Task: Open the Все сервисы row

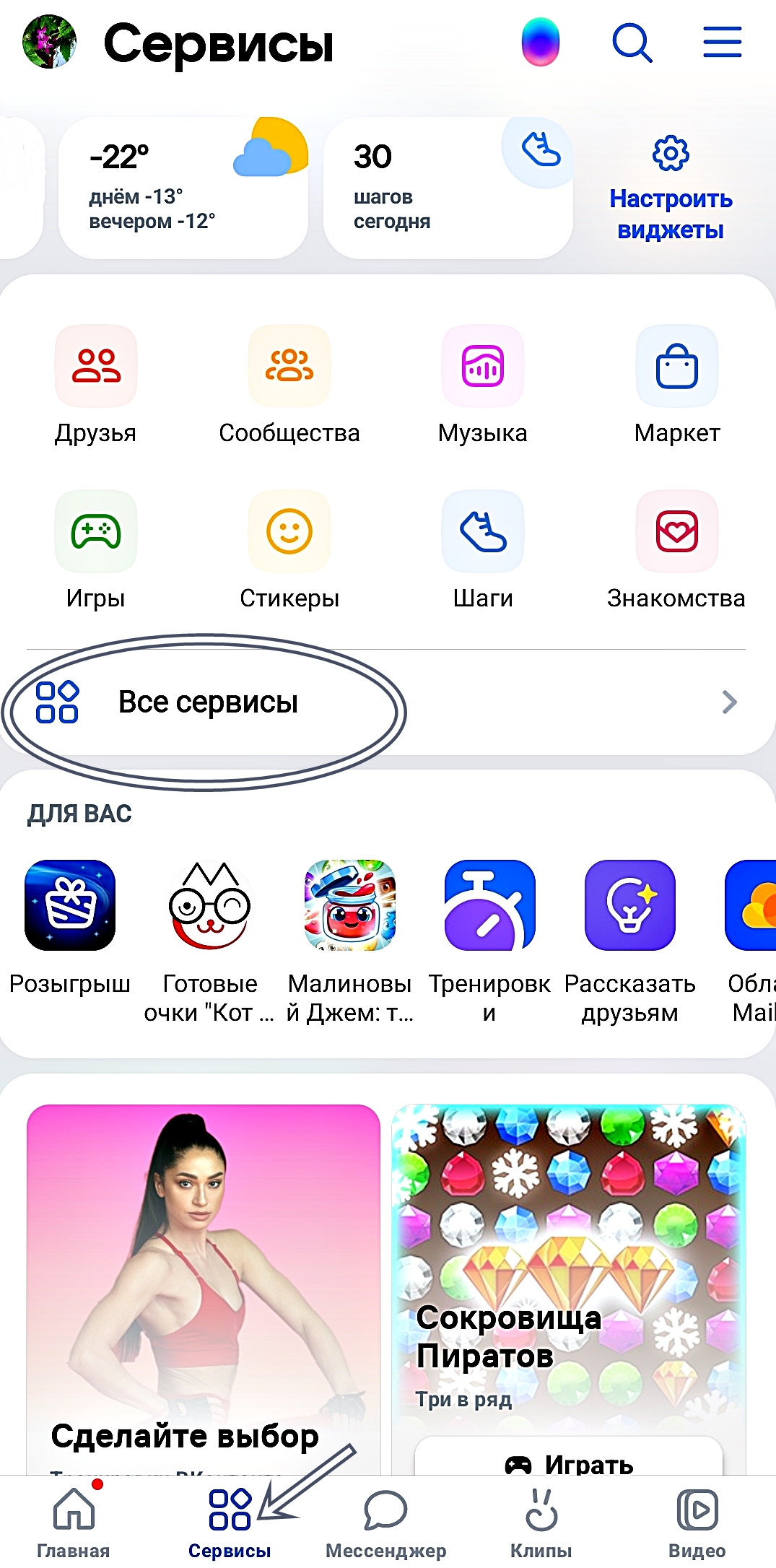Action: tap(388, 702)
